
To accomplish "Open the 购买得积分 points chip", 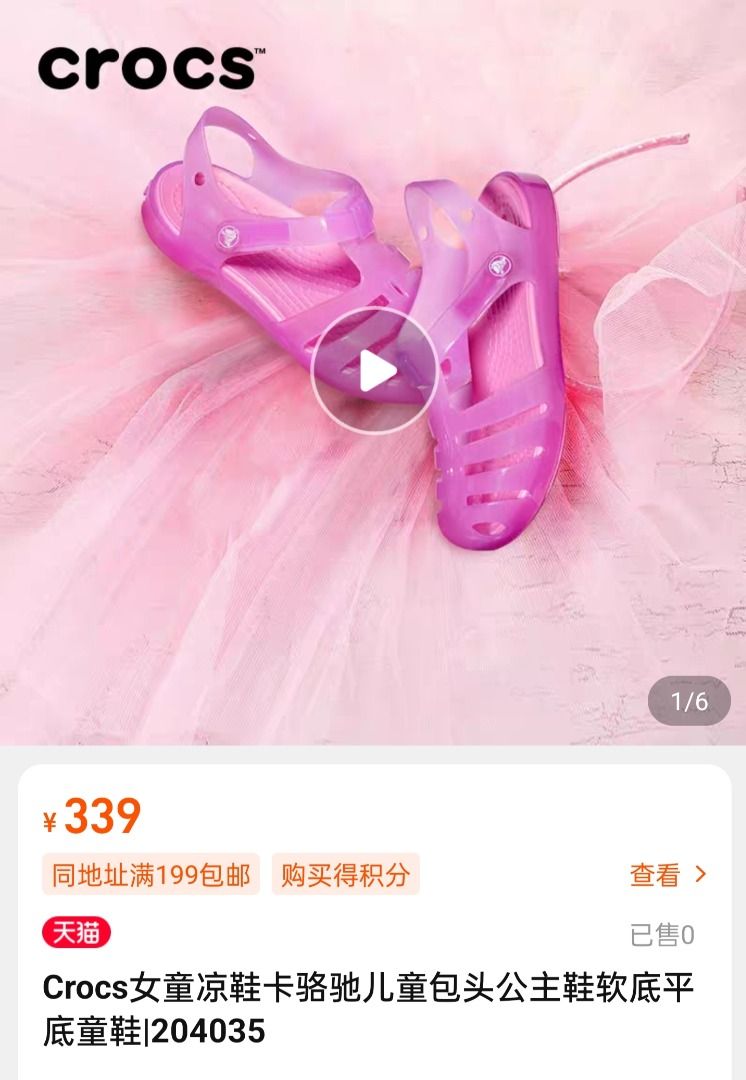I will coord(345,875).
